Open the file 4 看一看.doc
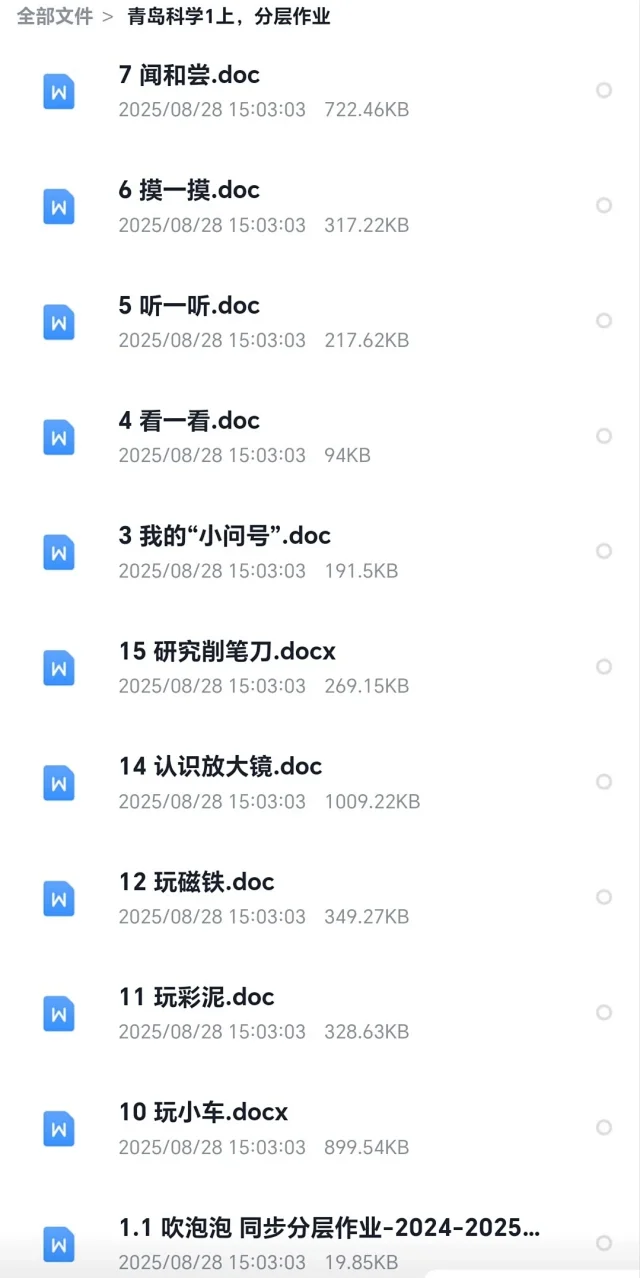This screenshot has height=1278, width=640. coord(320,436)
